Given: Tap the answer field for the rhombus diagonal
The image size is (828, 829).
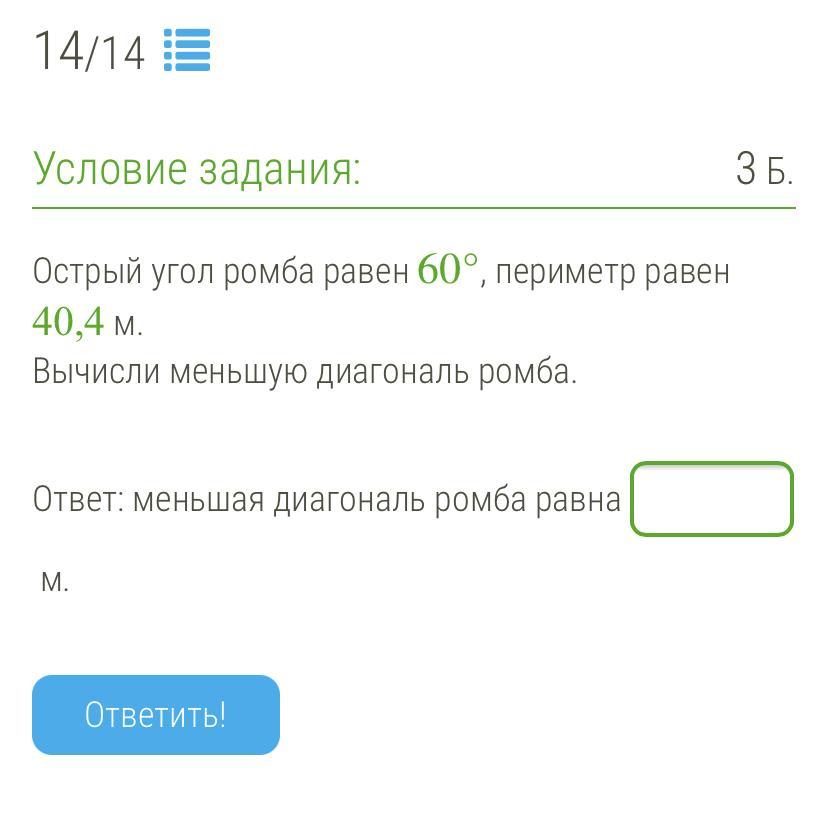Looking at the screenshot, I should coord(711,498).
